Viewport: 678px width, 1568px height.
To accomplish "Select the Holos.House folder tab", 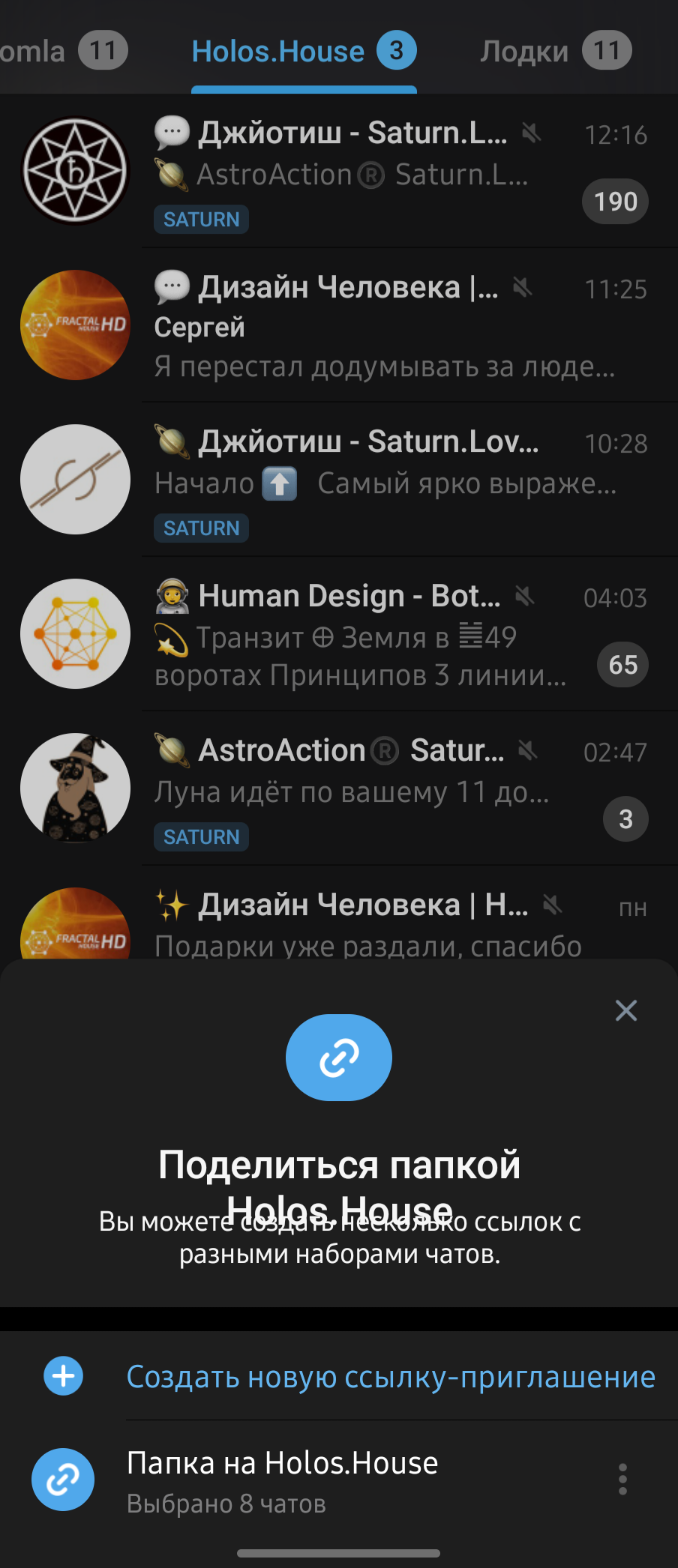I will [303, 51].
